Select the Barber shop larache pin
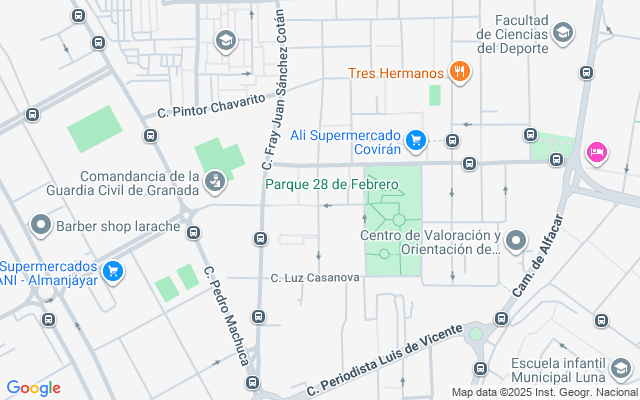This screenshot has width=640, height=400. click(x=41, y=225)
